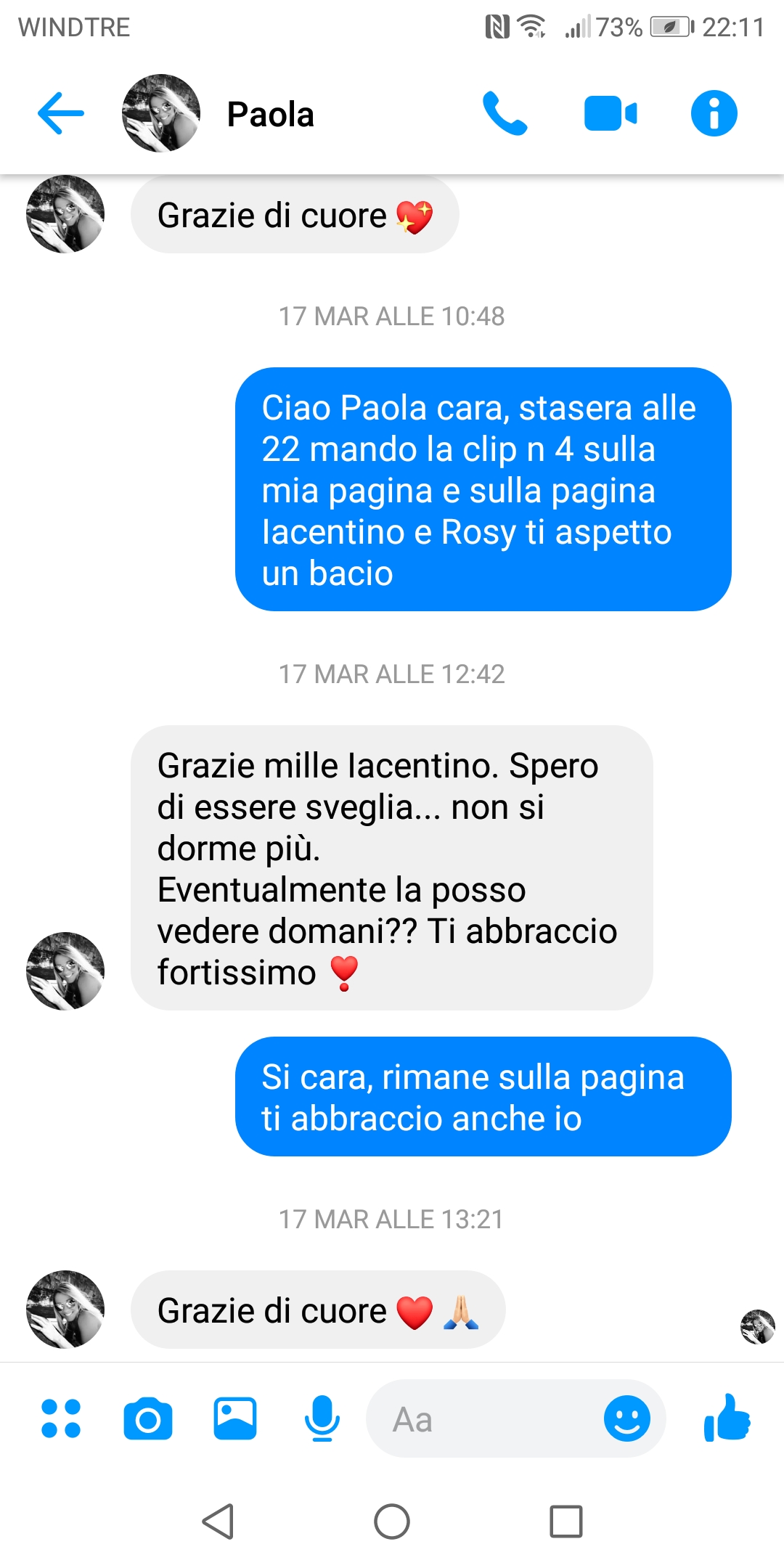Image resolution: width=784 pixels, height=1568 pixels.
Task: Open the more options four-dot menu
Action: 61,1418
